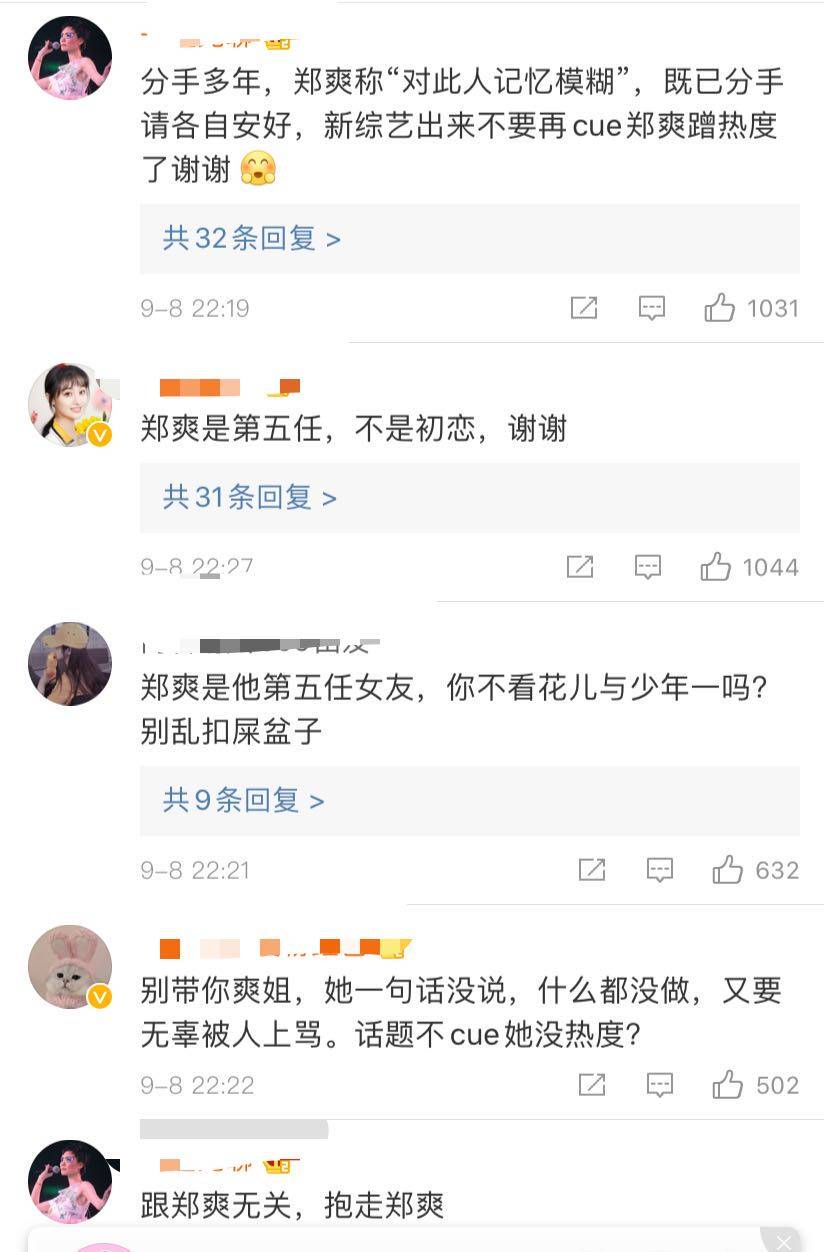The image size is (824, 1252).
Task: Repost the comment with 632 likes
Action: 592,870
